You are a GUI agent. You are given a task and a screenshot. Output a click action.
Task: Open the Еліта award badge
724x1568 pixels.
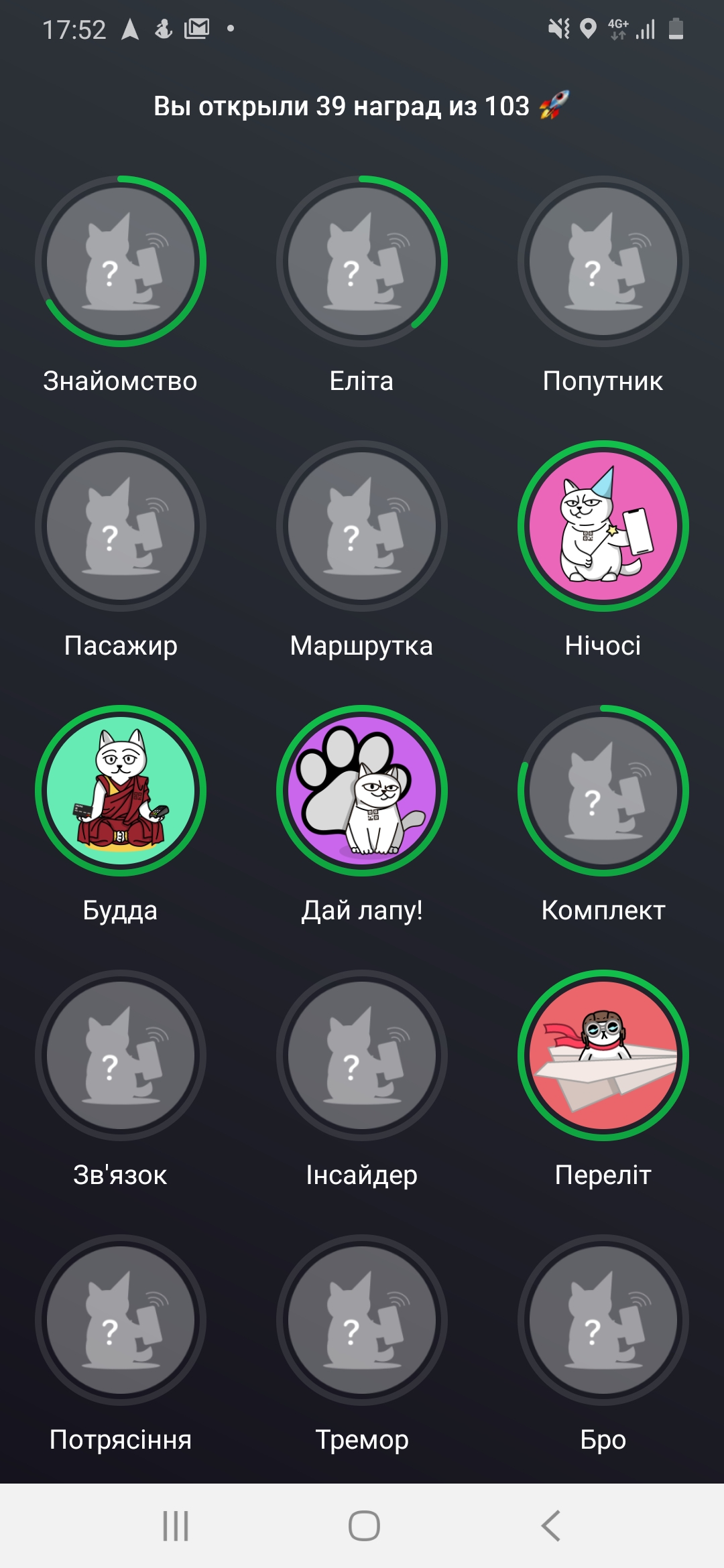[362, 261]
